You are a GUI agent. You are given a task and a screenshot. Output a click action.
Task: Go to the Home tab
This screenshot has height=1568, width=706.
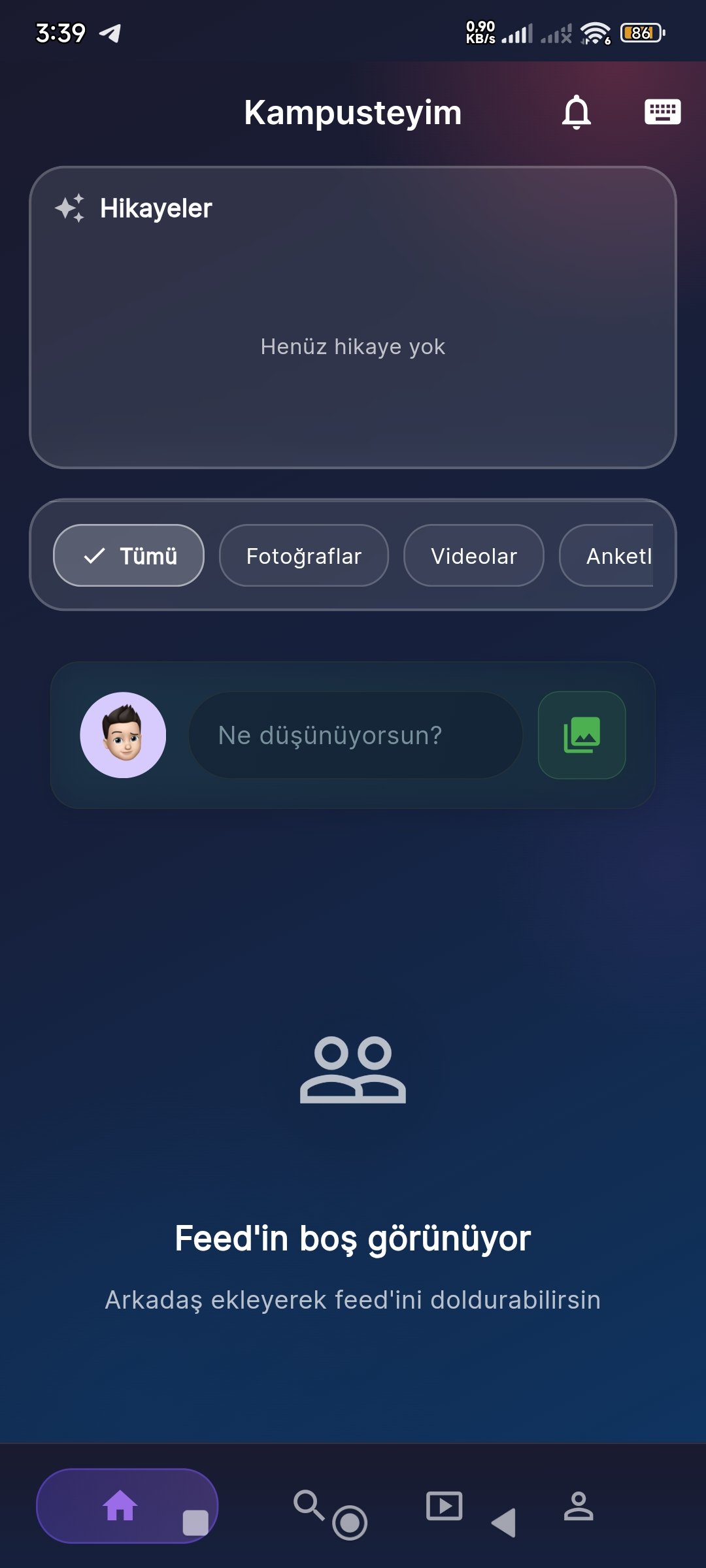pos(120,1505)
